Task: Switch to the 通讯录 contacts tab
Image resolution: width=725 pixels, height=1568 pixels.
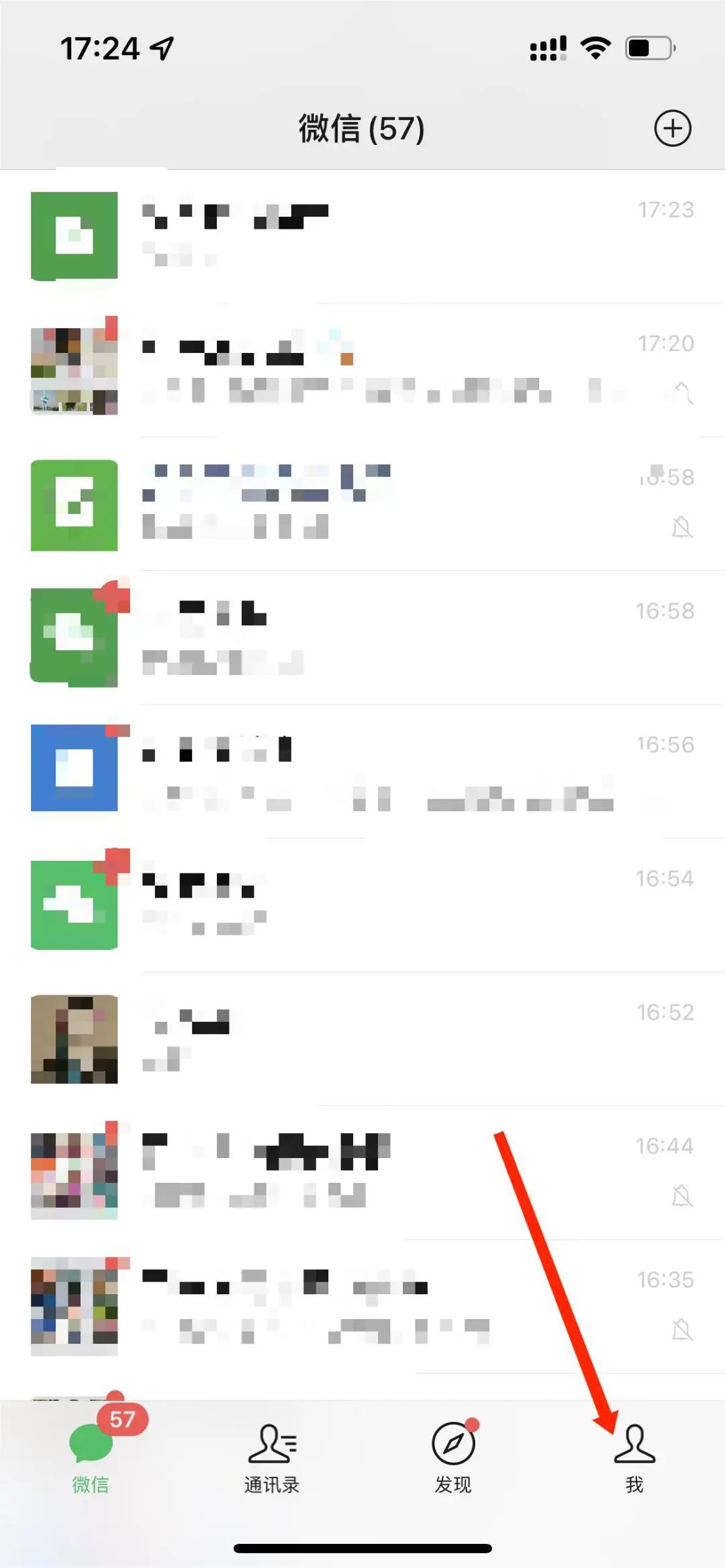Action: (x=272, y=1457)
